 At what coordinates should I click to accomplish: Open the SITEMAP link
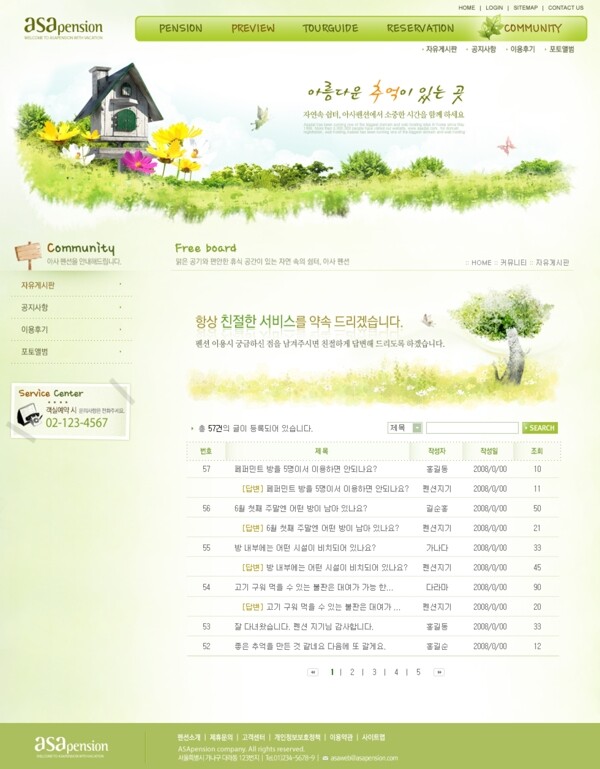(525, 7)
